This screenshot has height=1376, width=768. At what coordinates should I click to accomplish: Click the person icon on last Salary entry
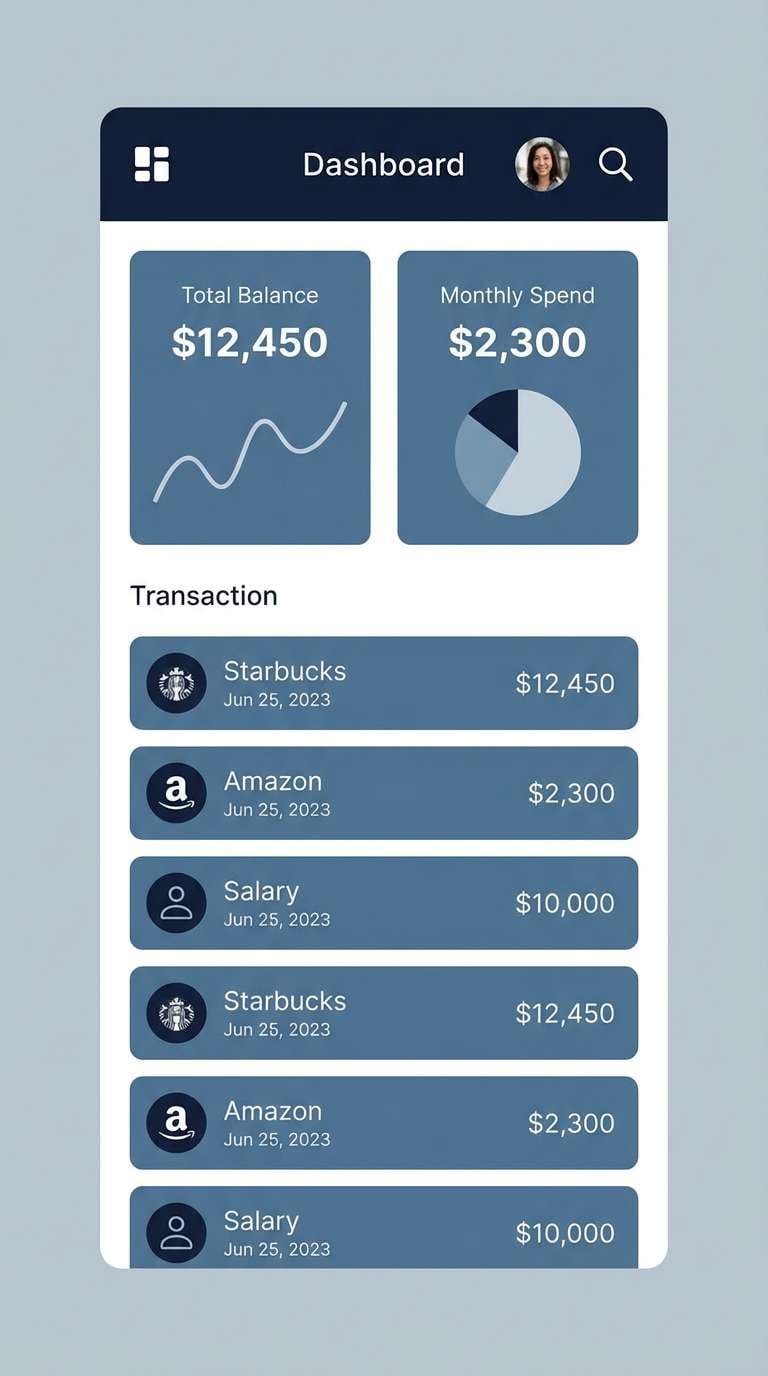[x=176, y=1233]
